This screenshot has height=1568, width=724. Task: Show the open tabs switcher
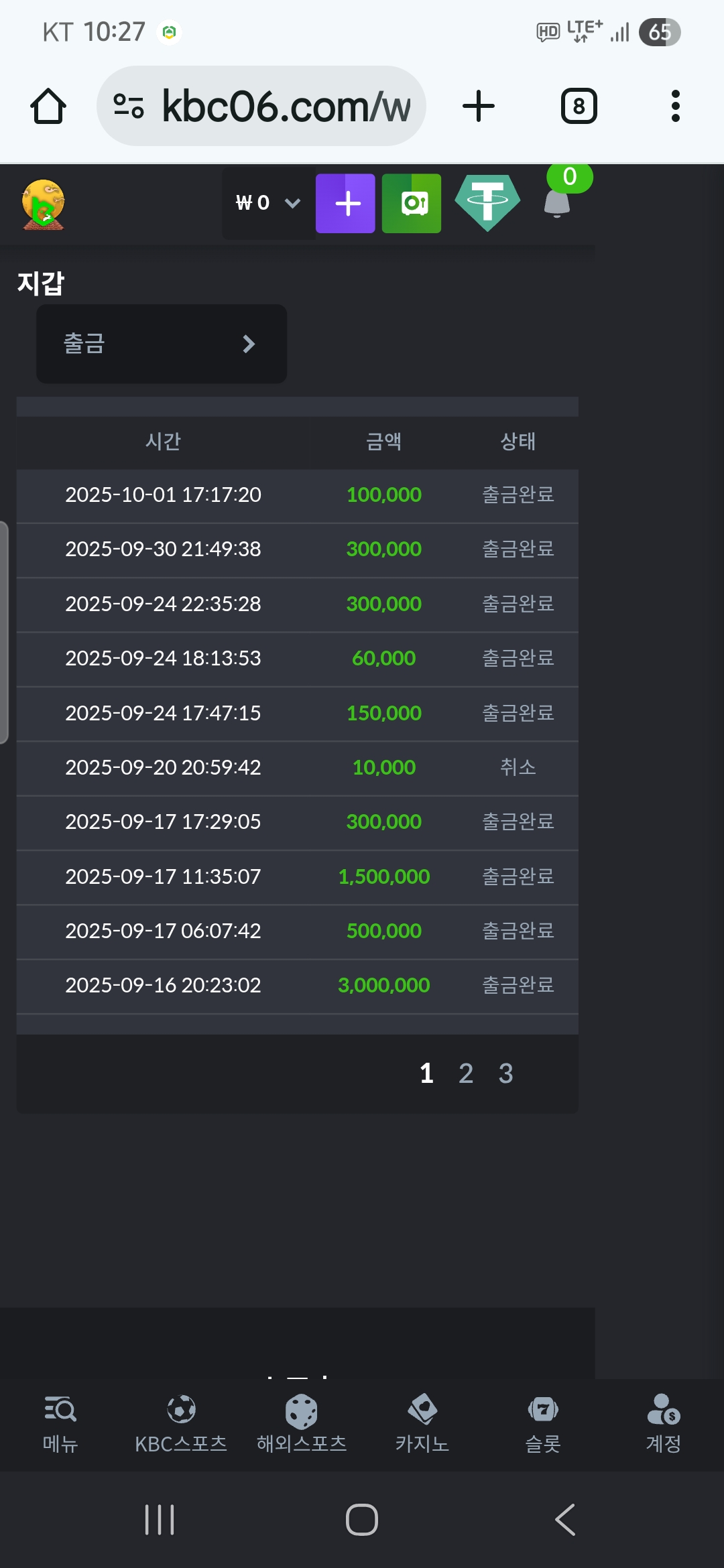point(579,107)
